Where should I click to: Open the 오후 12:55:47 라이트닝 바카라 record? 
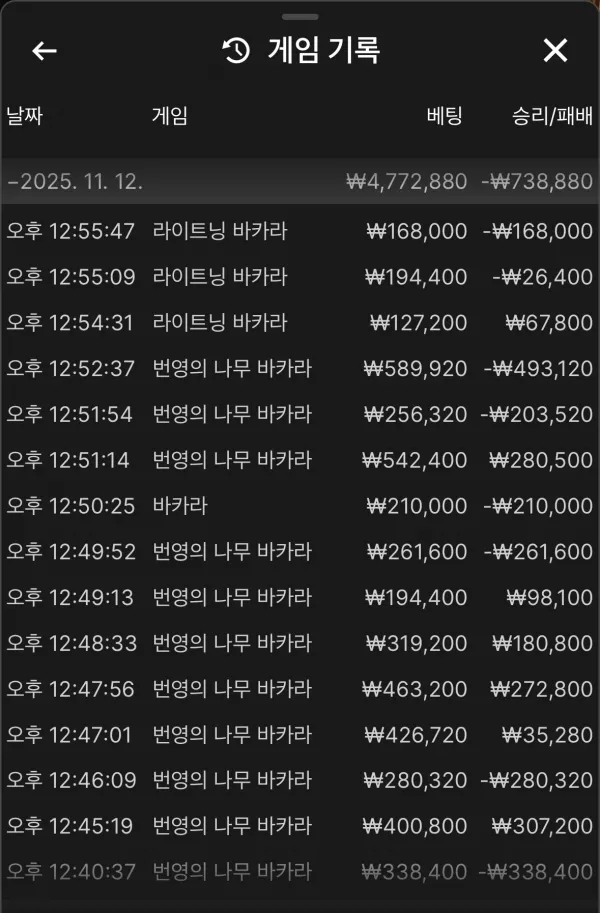[300, 231]
